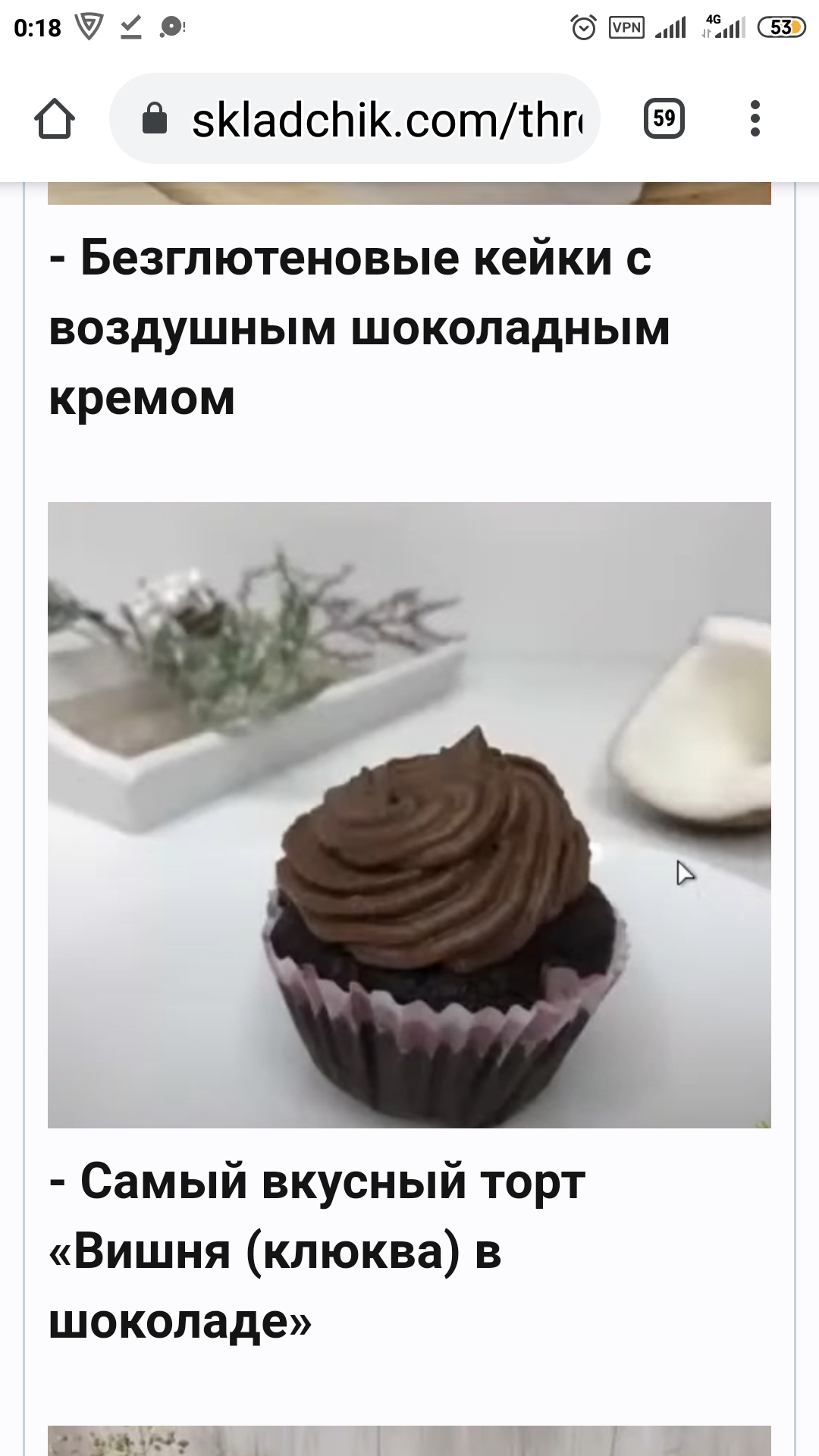Open the chocolate cupcake image

pos(409,814)
